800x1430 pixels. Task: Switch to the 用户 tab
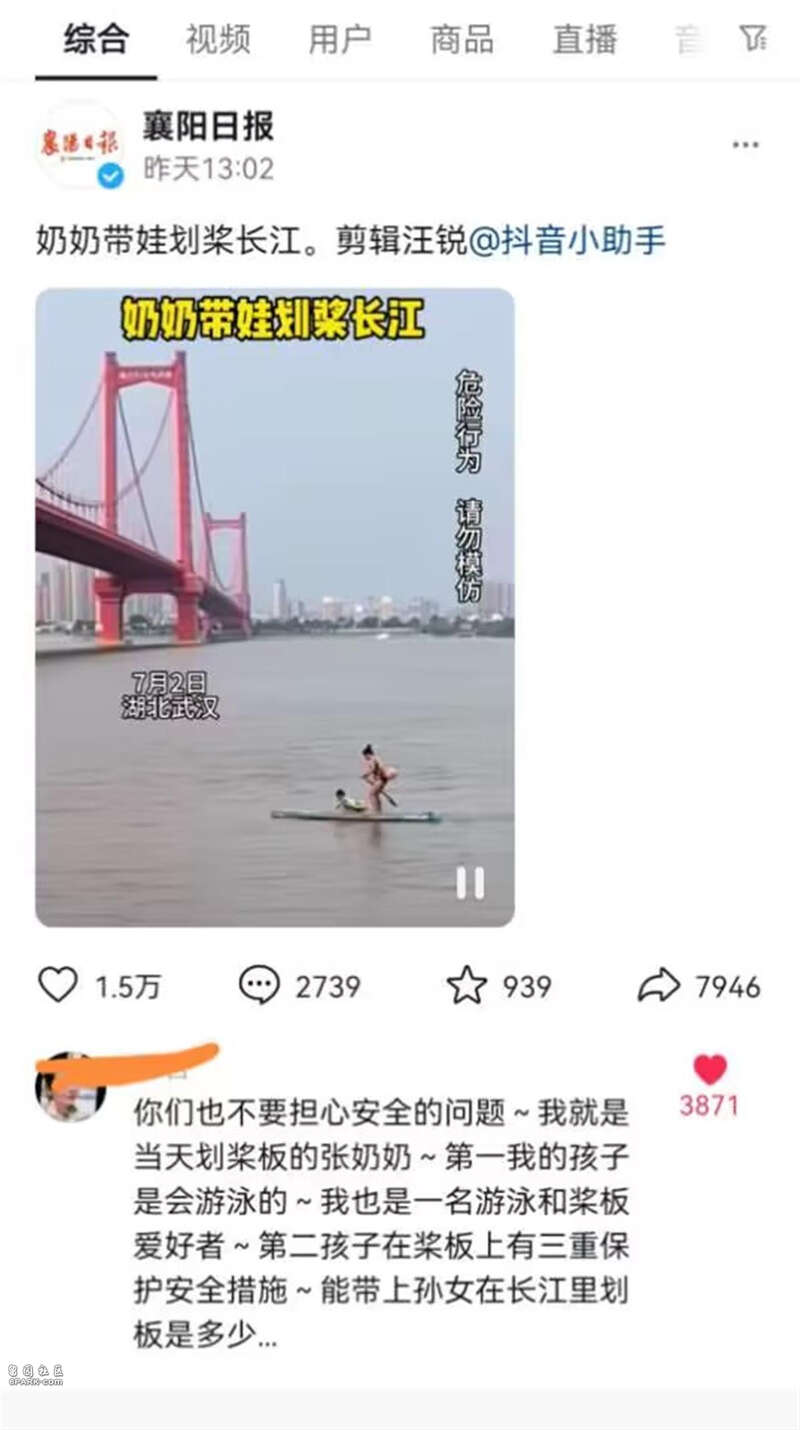340,39
